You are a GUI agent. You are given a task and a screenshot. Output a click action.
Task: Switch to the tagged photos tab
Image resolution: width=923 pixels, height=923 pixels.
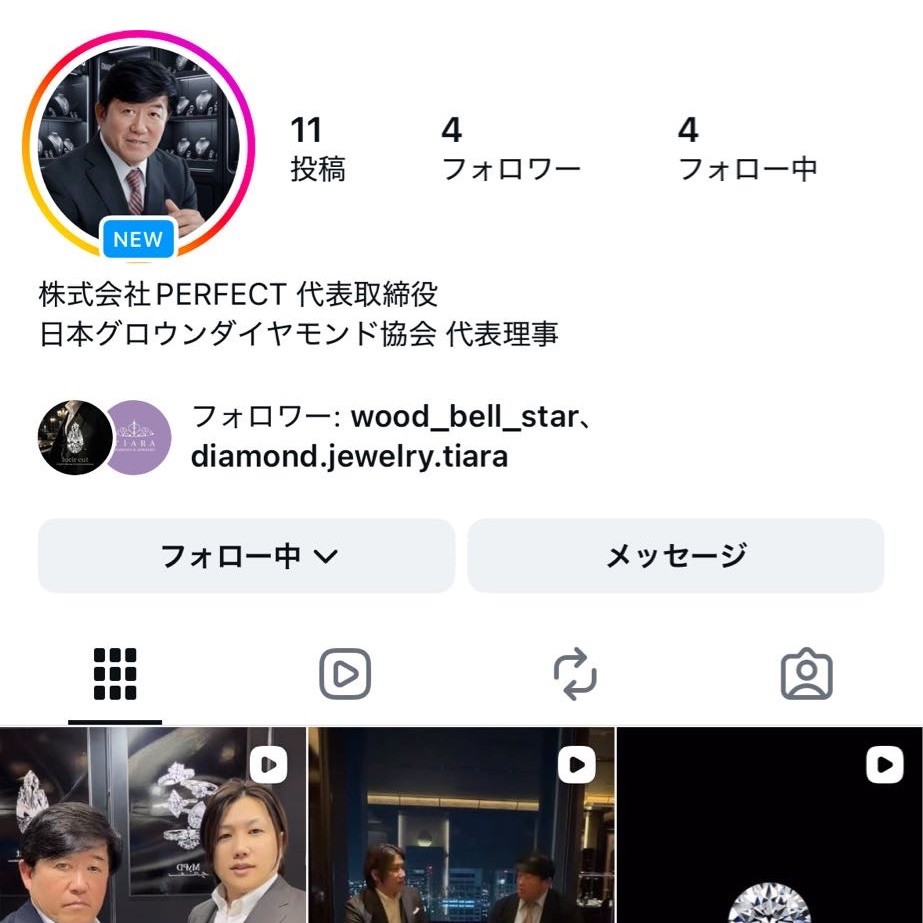[806, 675]
